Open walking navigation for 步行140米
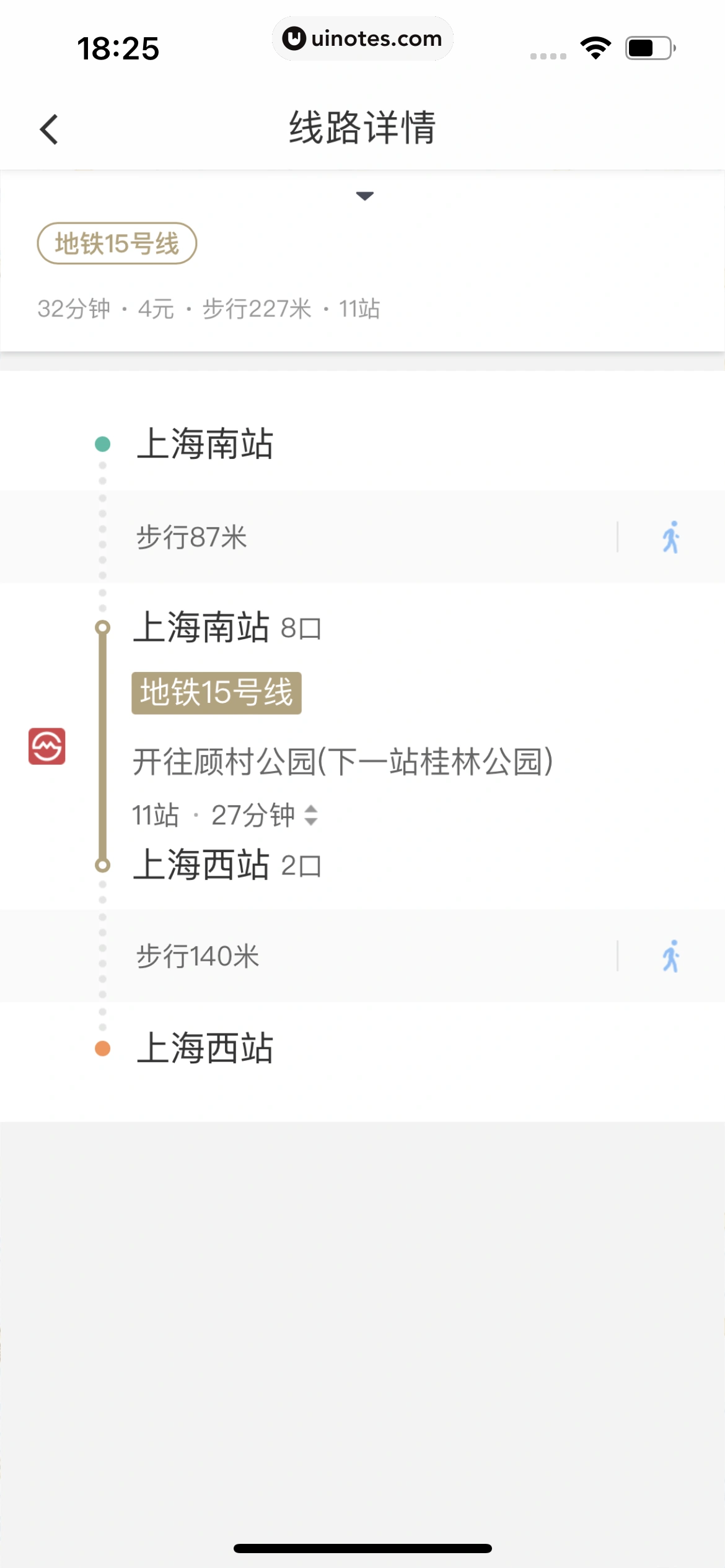The height and width of the screenshot is (1568, 725). [x=670, y=956]
